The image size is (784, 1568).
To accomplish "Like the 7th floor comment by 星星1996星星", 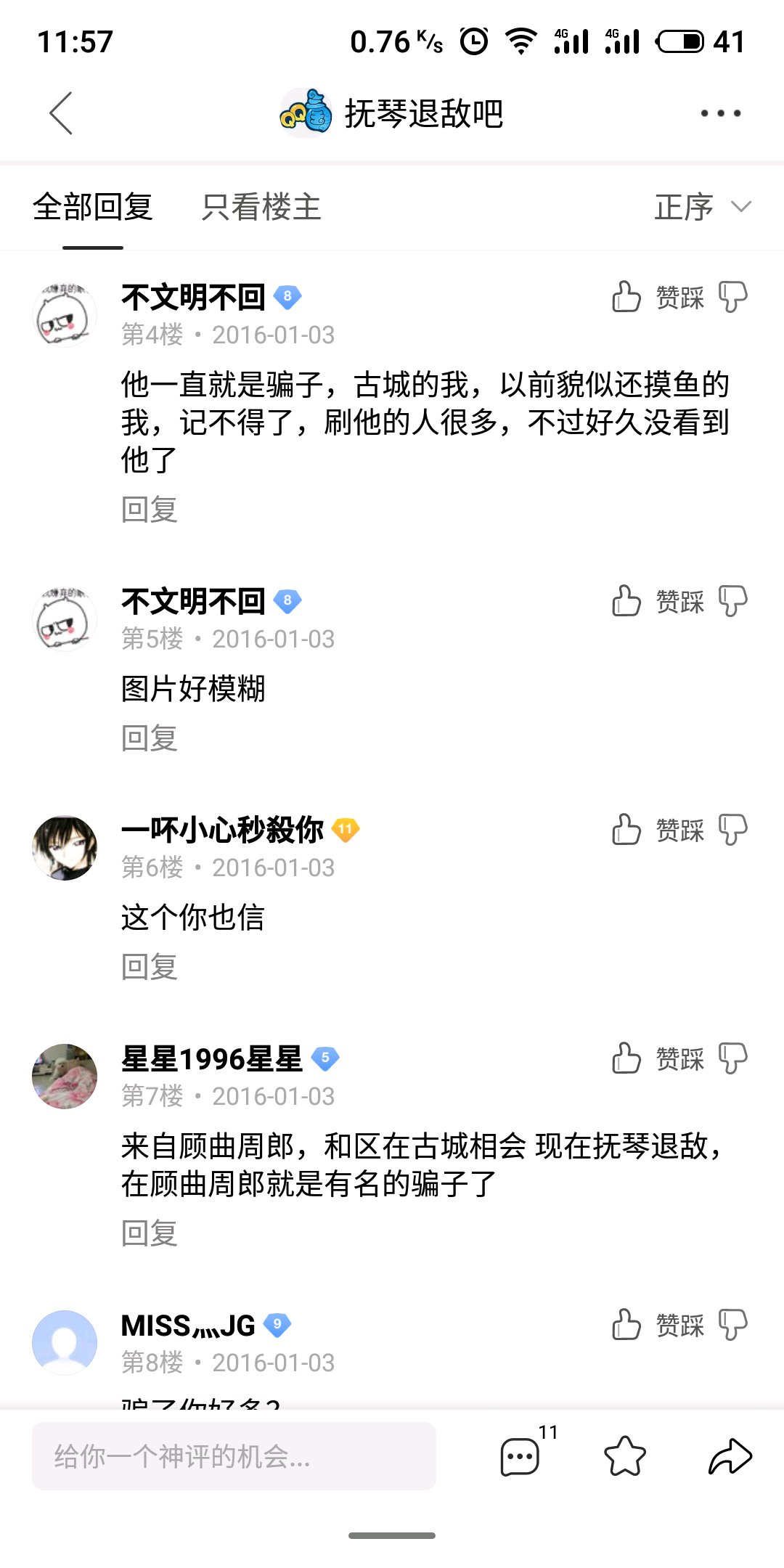I will click(x=626, y=1058).
